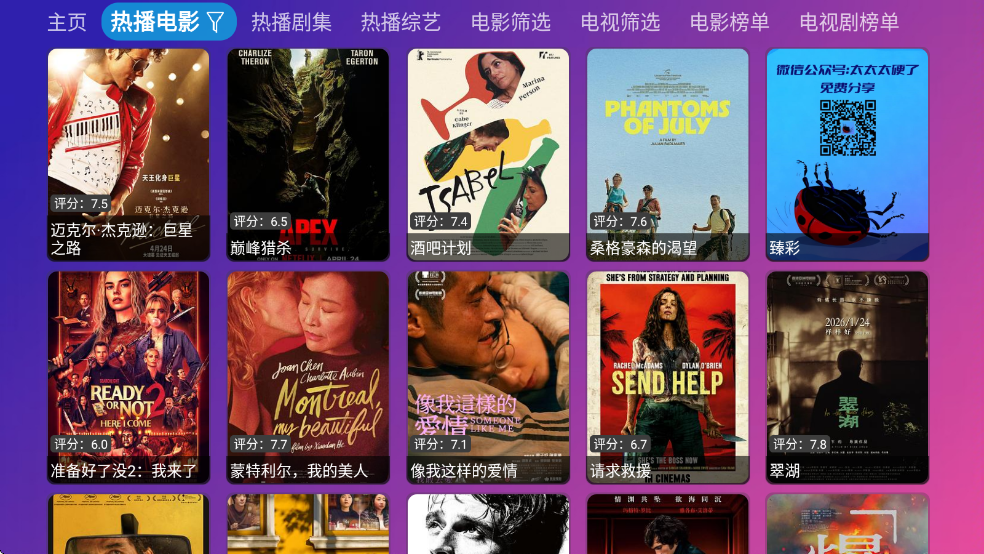The image size is (984, 554).
Task: Open the 电影榜单 tab
Action: pyautogui.click(x=729, y=22)
